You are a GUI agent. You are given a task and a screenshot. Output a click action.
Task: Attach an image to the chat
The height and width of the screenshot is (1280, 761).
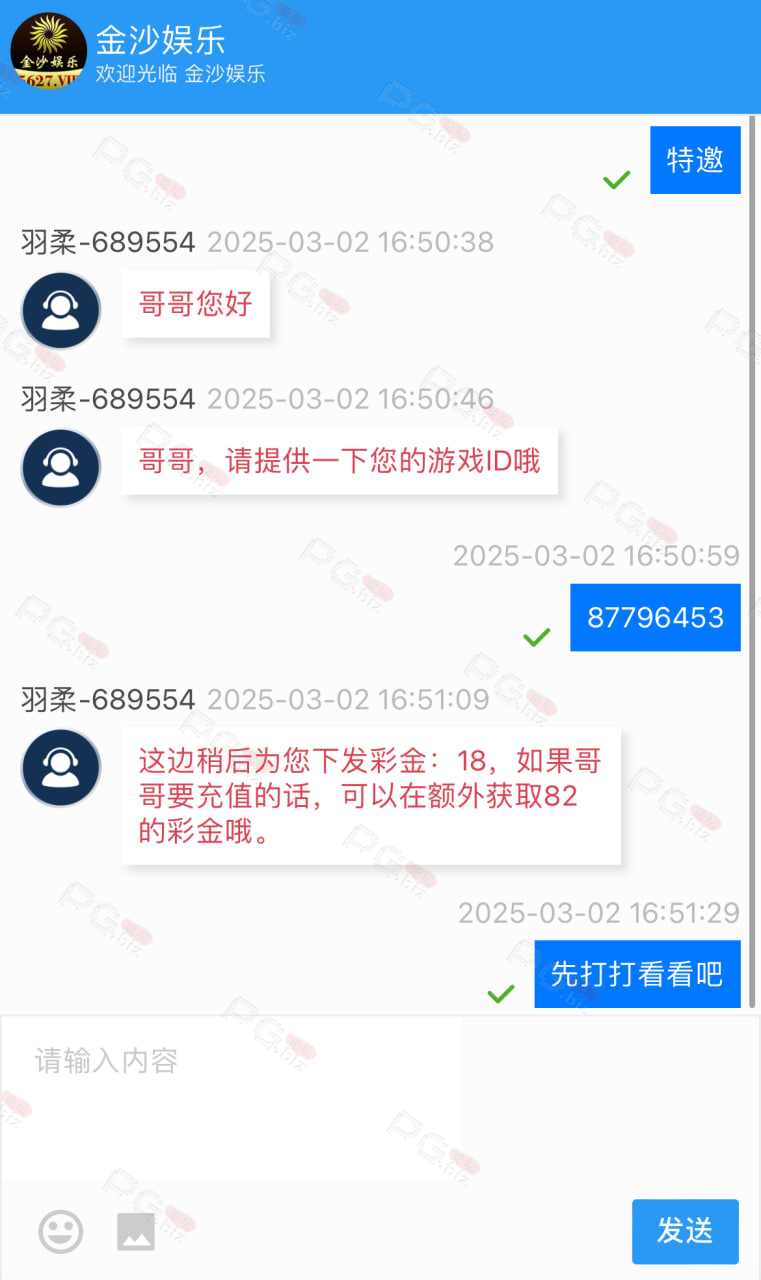[x=136, y=1231]
